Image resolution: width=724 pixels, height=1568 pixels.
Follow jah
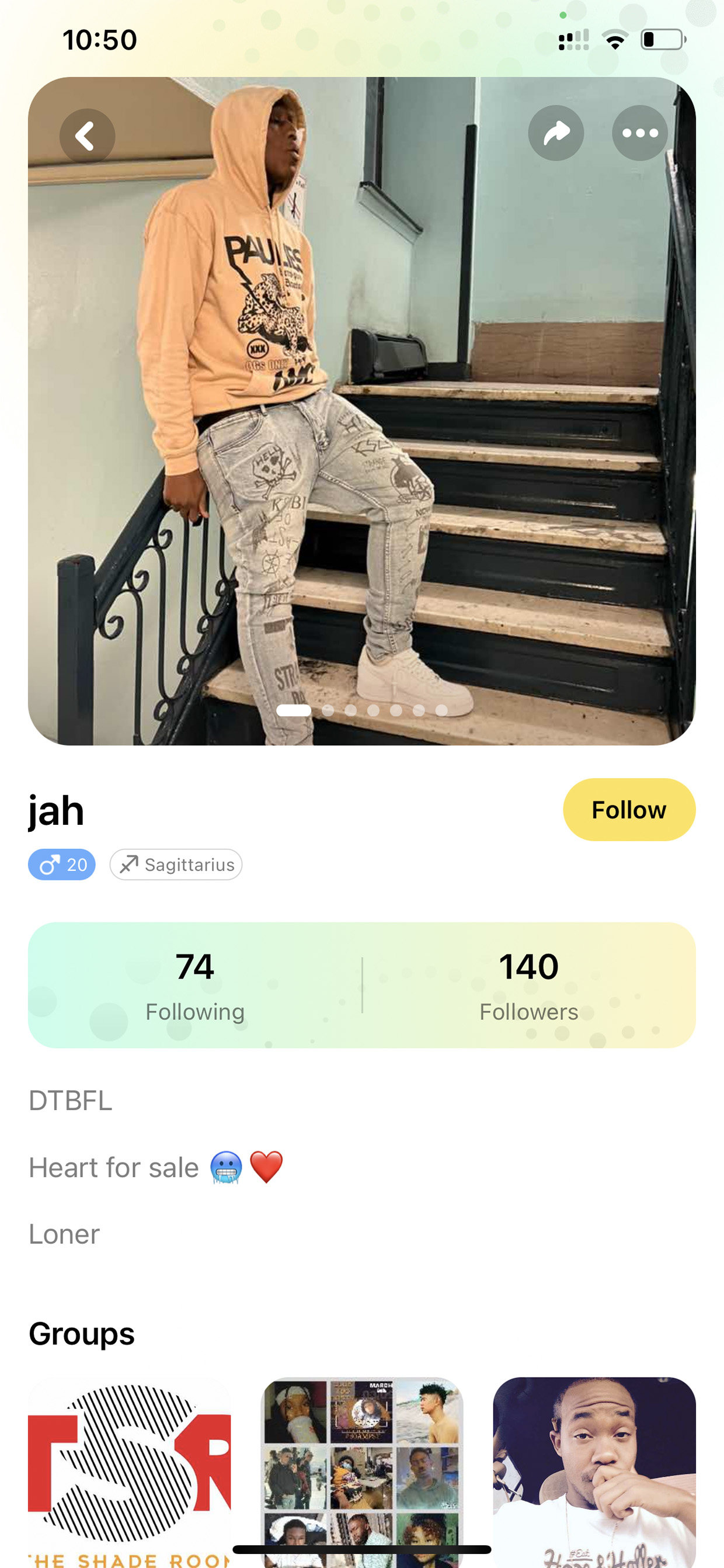tap(629, 810)
